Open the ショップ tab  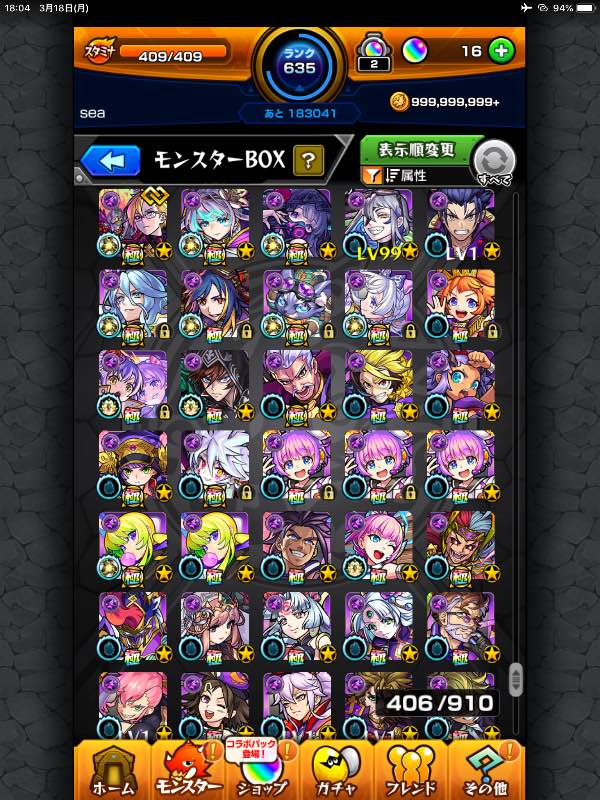pos(262,771)
